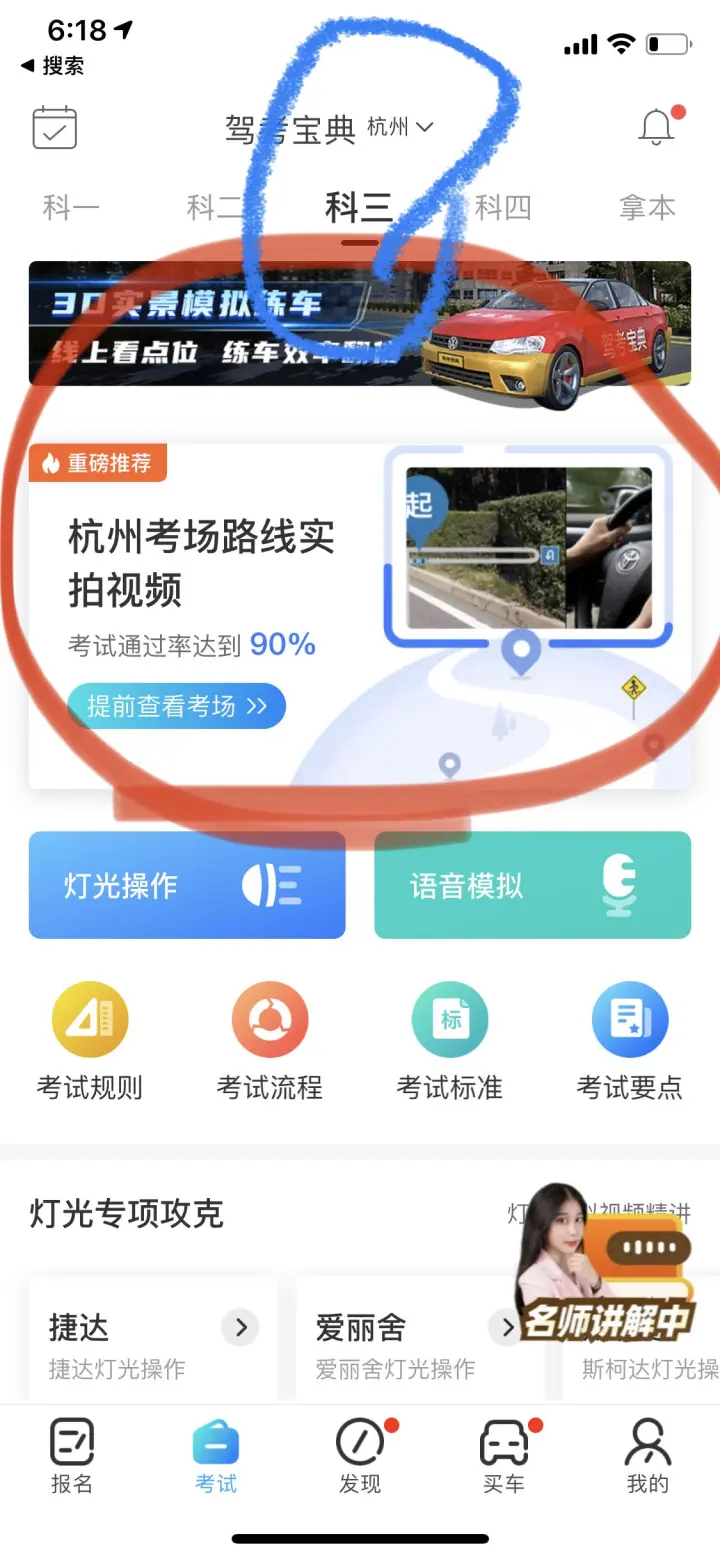This screenshot has width=720, height=1559.
Task: Open 考试要点
Action: tap(629, 1041)
